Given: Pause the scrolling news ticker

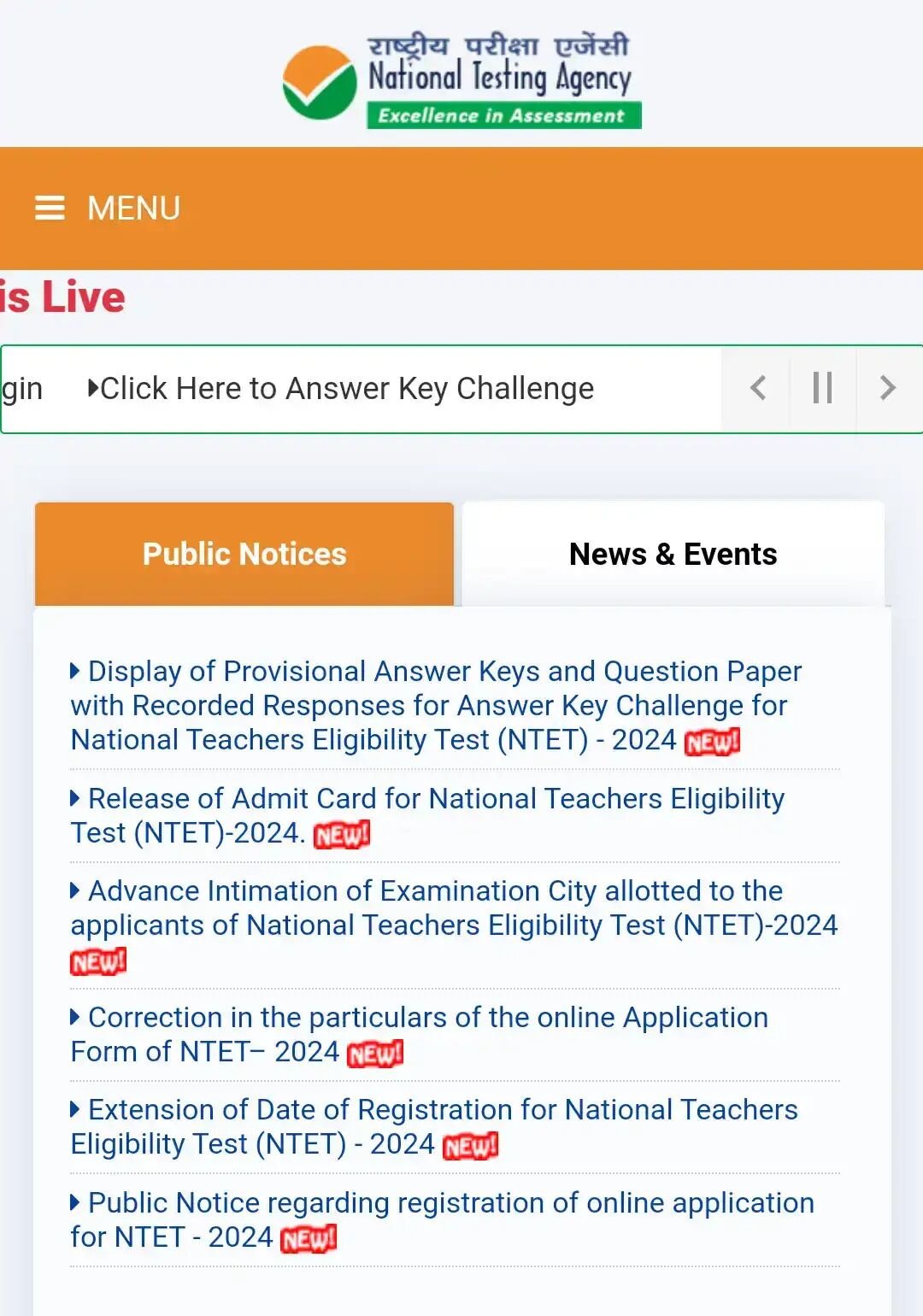Looking at the screenshot, I should (x=822, y=388).
